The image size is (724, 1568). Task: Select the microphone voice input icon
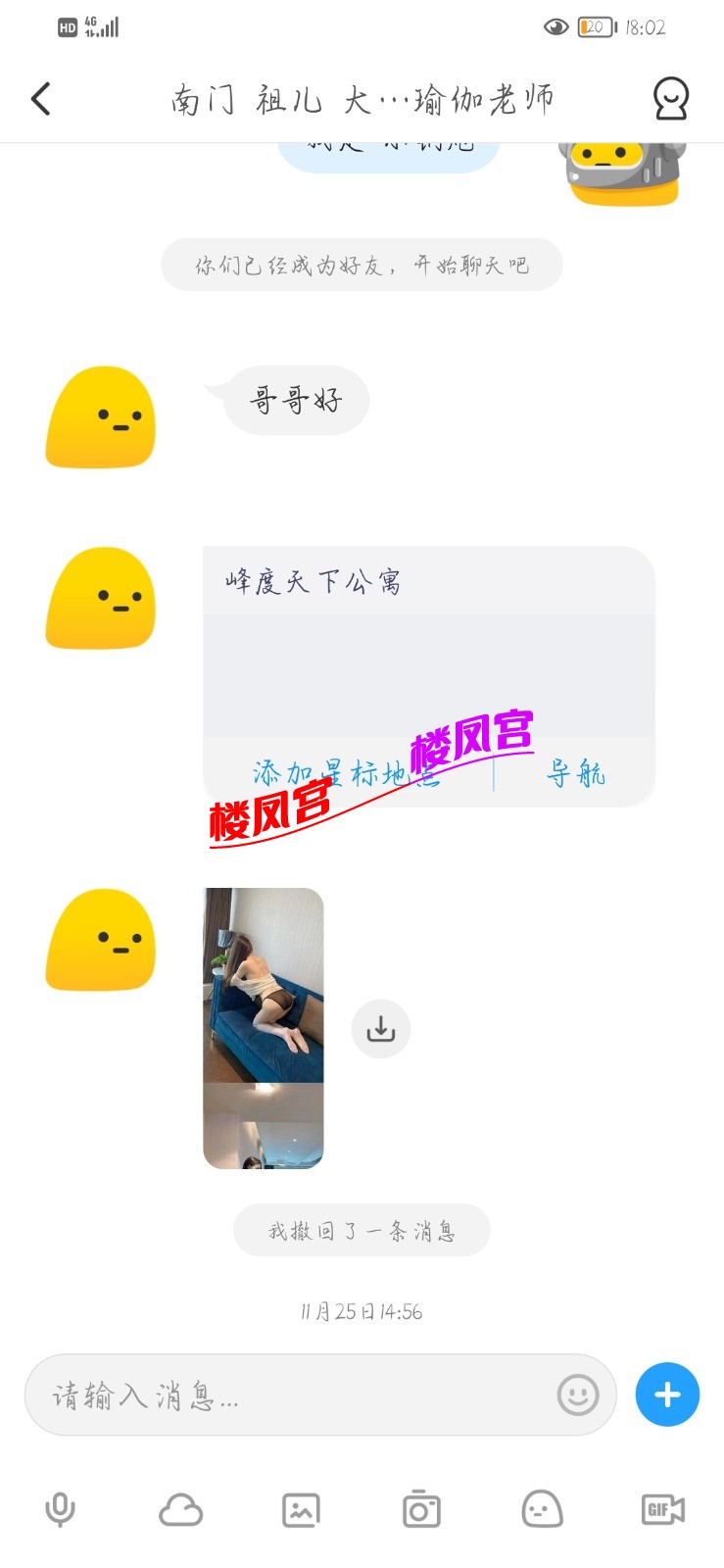tap(60, 1509)
